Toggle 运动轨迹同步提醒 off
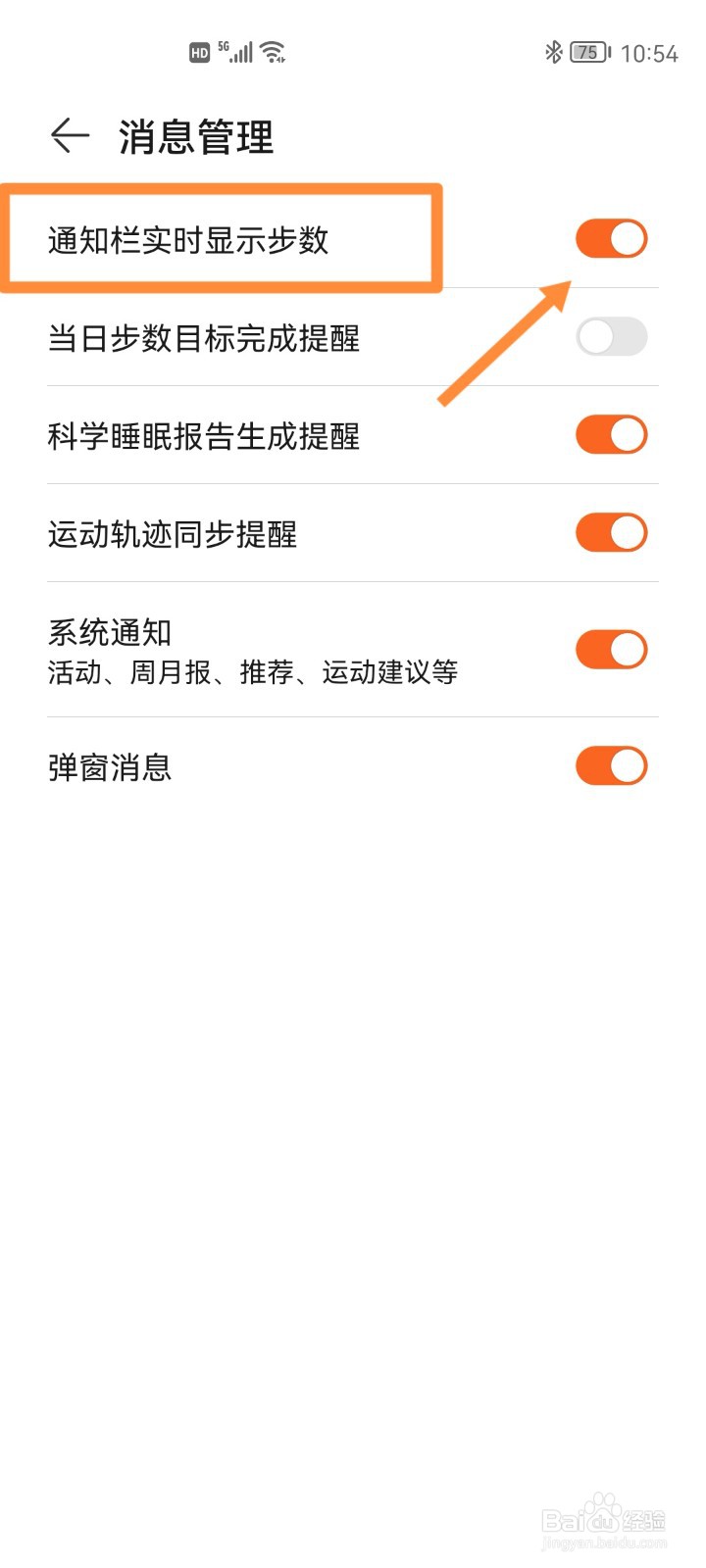 pyautogui.click(x=612, y=533)
